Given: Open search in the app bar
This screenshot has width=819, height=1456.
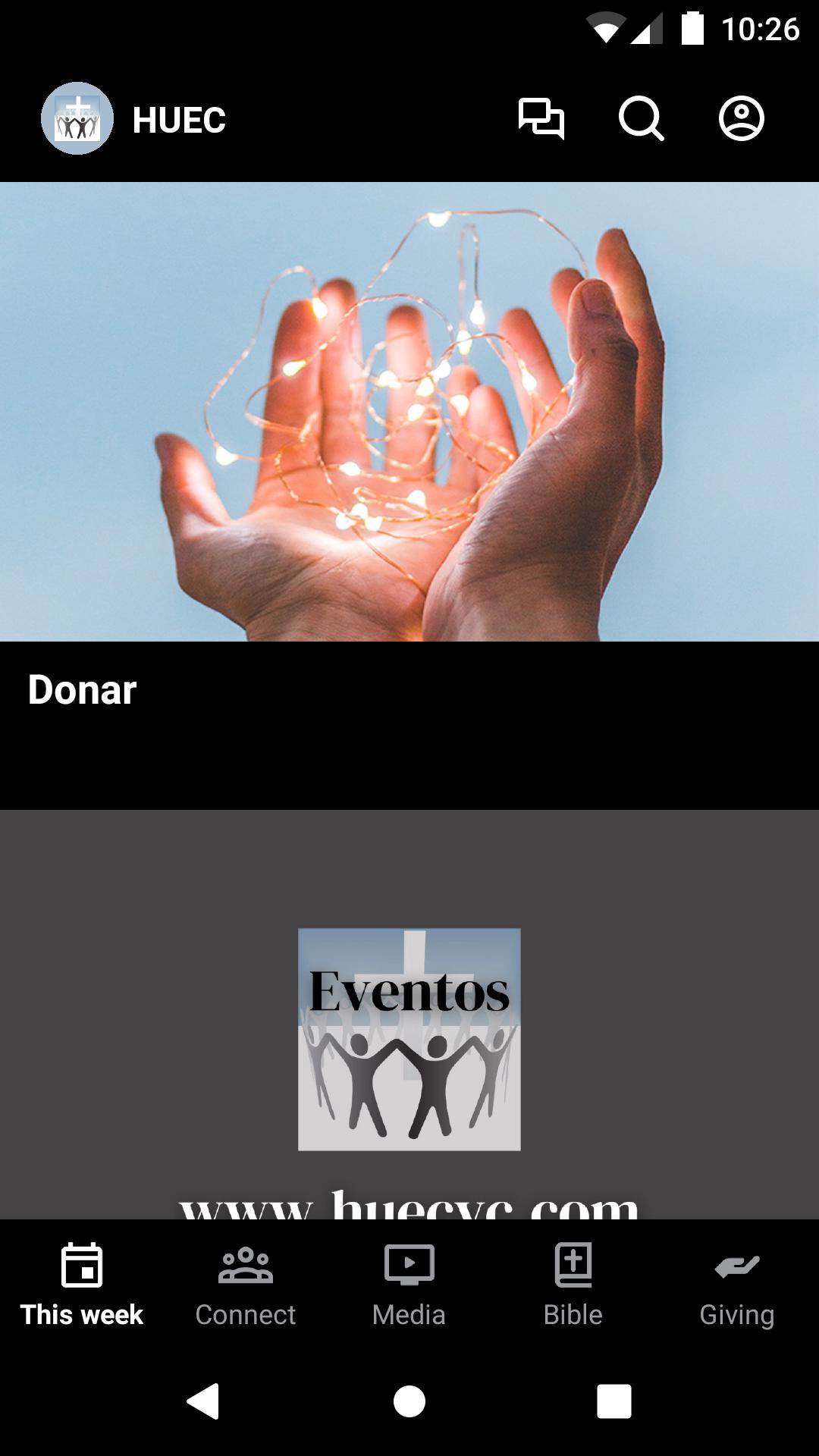Looking at the screenshot, I should pyautogui.click(x=641, y=119).
